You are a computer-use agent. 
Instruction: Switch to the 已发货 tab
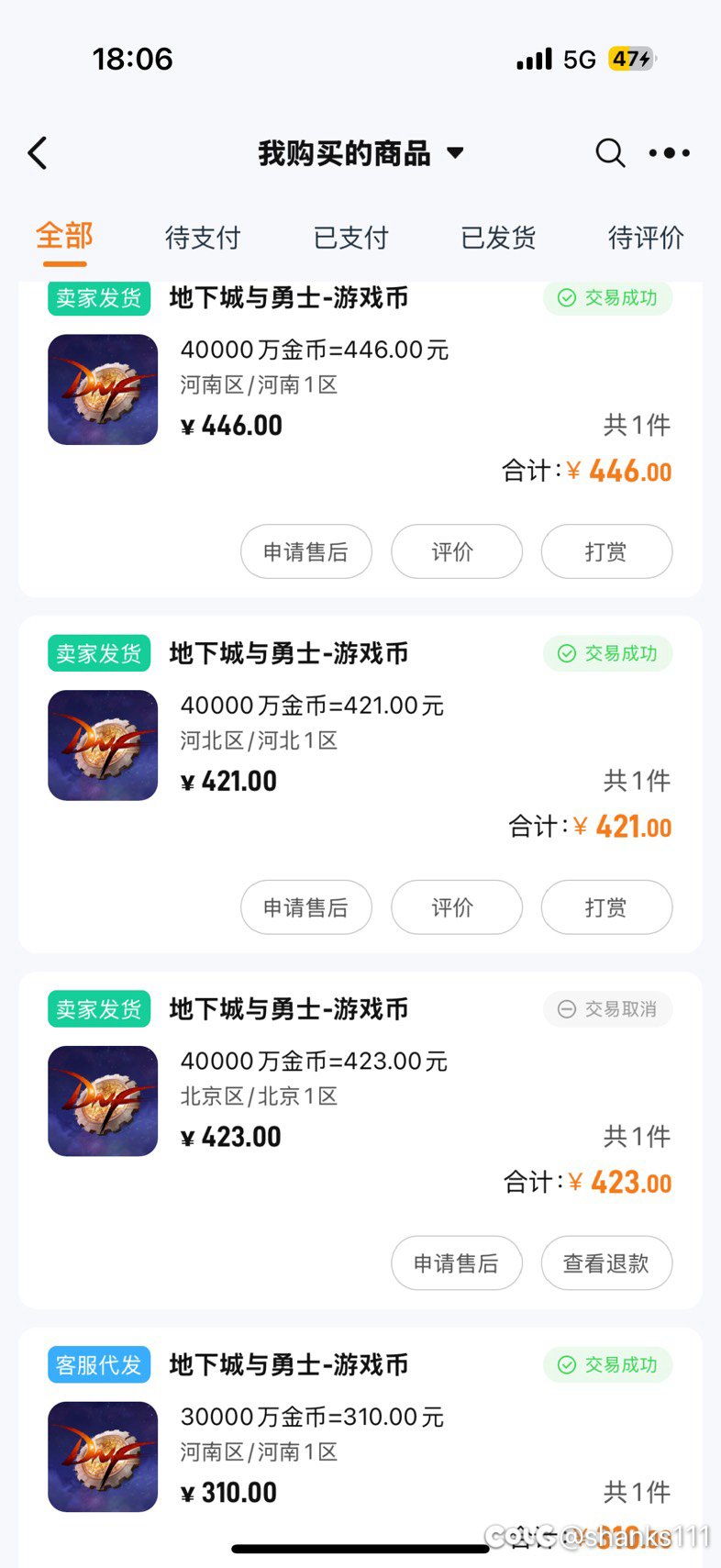tap(498, 238)
